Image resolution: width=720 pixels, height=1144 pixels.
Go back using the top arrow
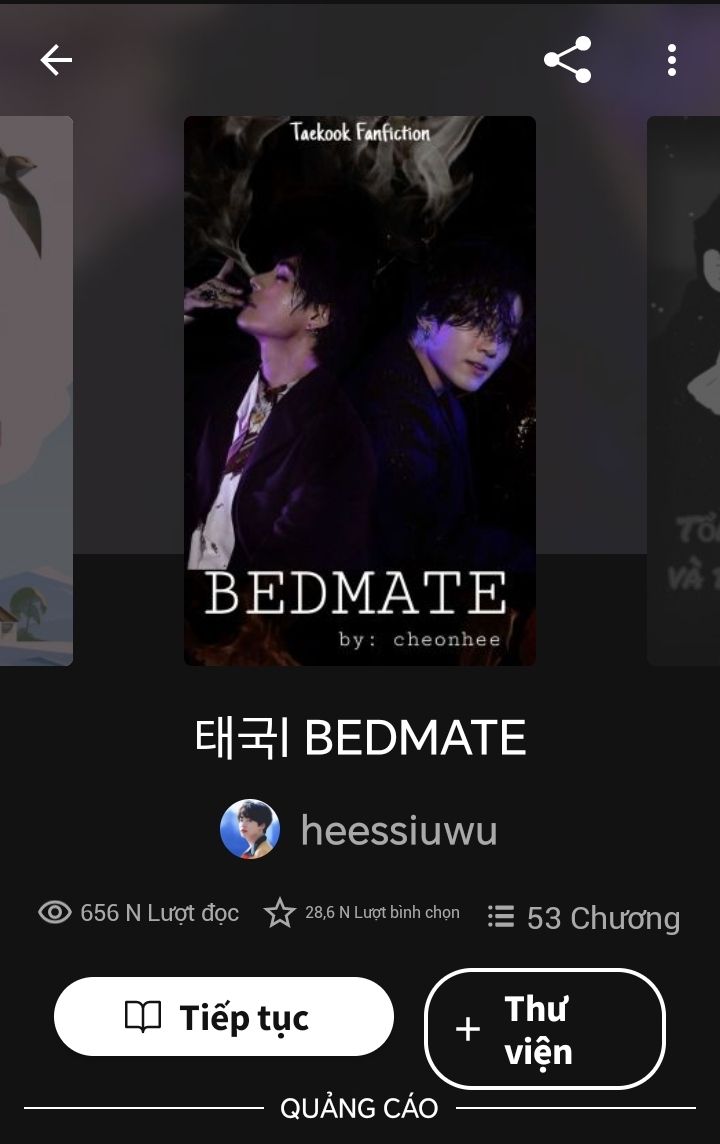pos(56,60)
